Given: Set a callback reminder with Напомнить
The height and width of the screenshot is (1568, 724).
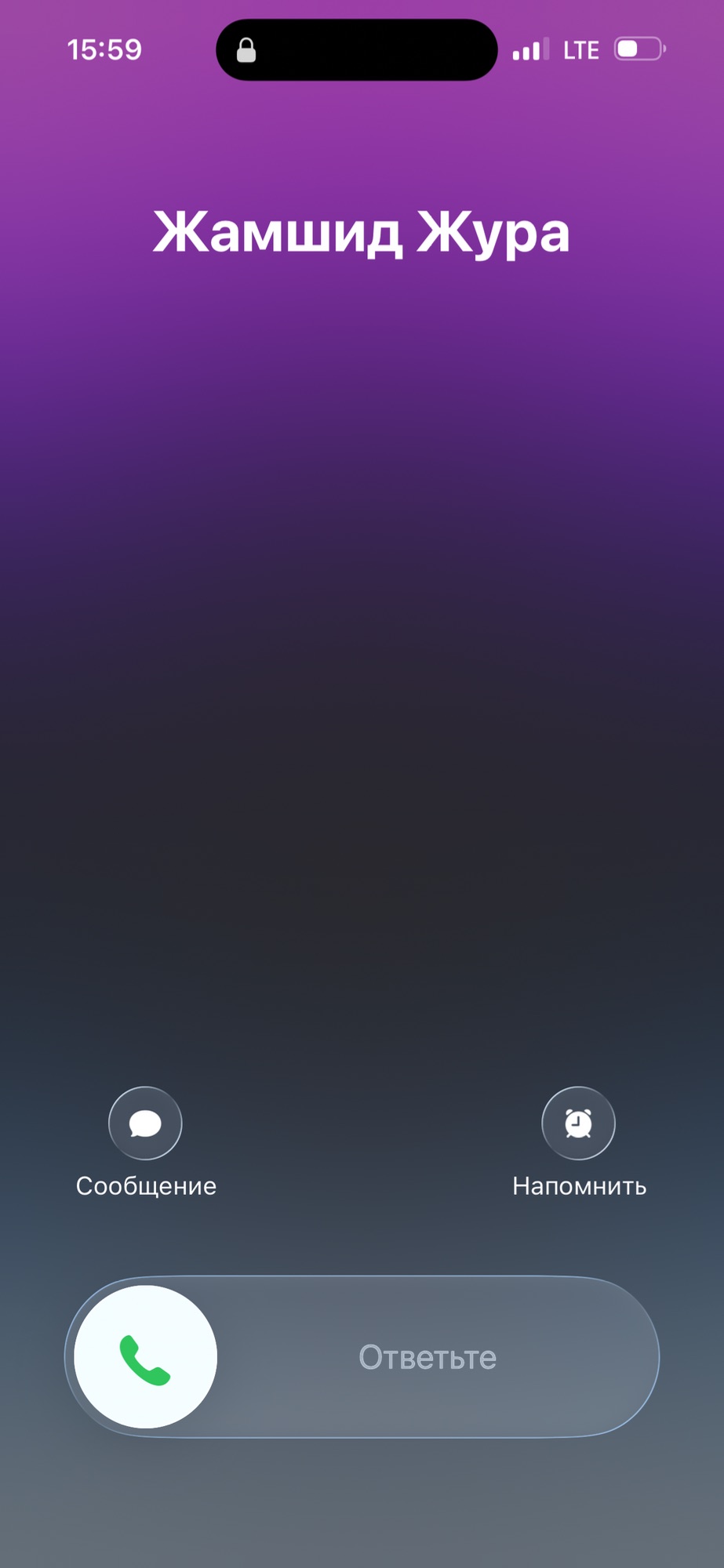Looking at the screenshot, I should coord(578,1123).
